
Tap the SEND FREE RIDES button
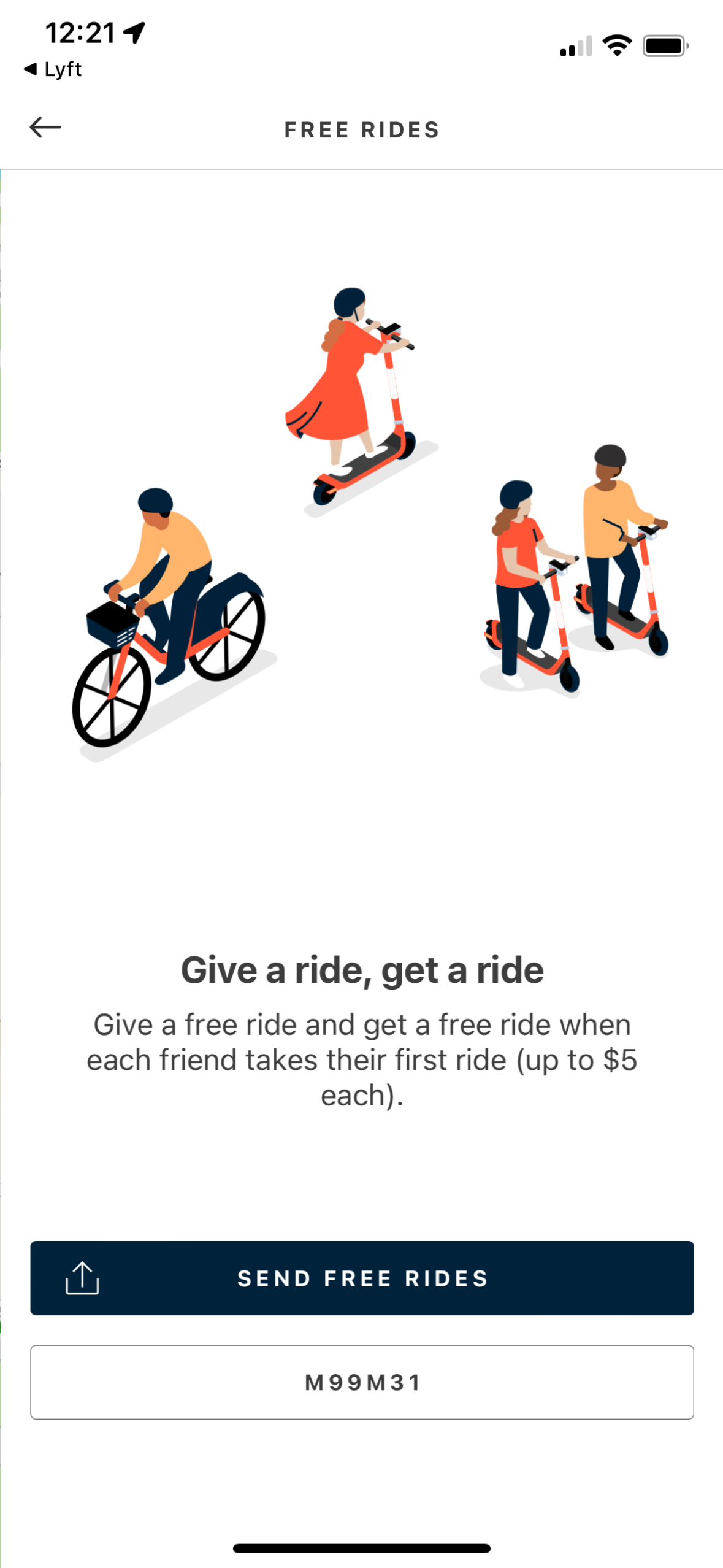click(361, 1279)
